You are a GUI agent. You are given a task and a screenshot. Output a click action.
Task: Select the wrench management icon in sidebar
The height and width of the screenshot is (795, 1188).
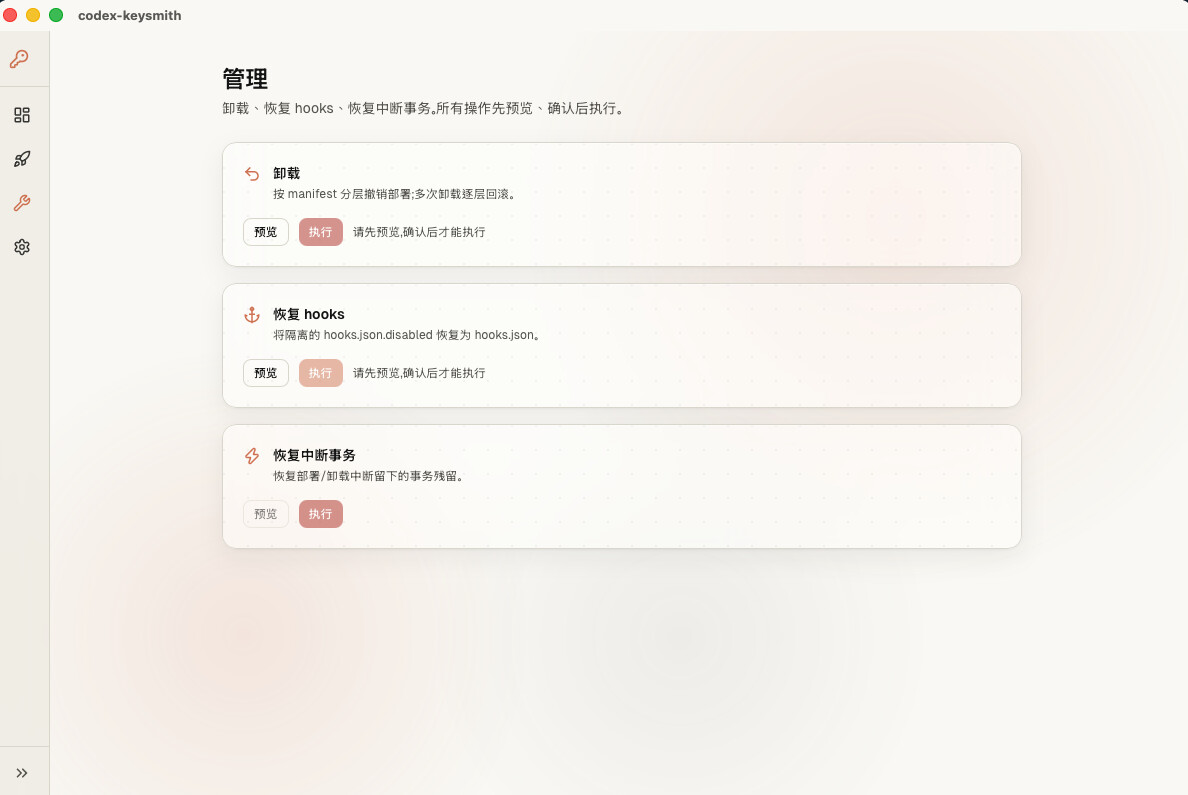tap(22, 203)
